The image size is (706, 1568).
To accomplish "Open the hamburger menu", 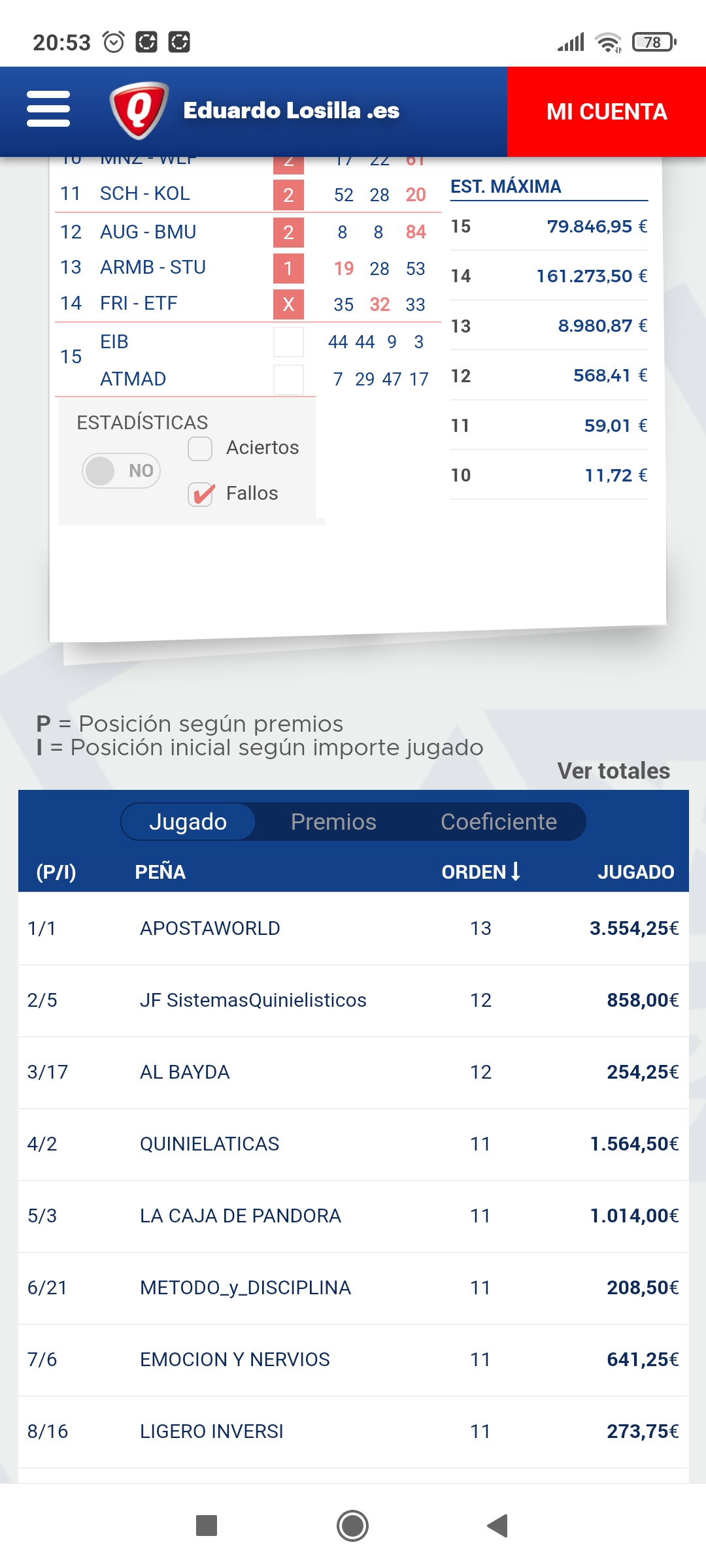I will 48,109.
